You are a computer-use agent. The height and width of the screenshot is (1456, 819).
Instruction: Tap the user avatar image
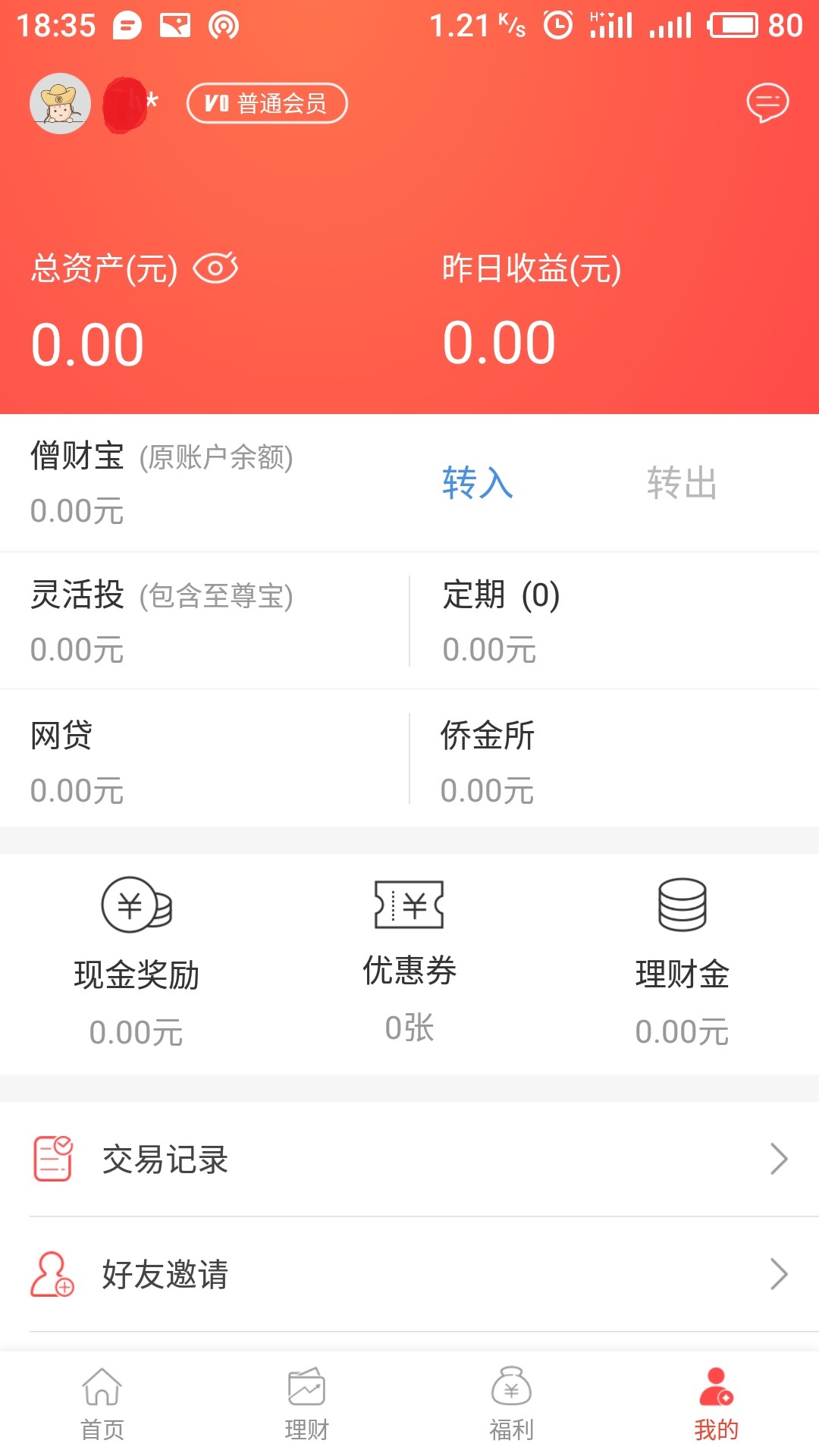coord(61,104)
